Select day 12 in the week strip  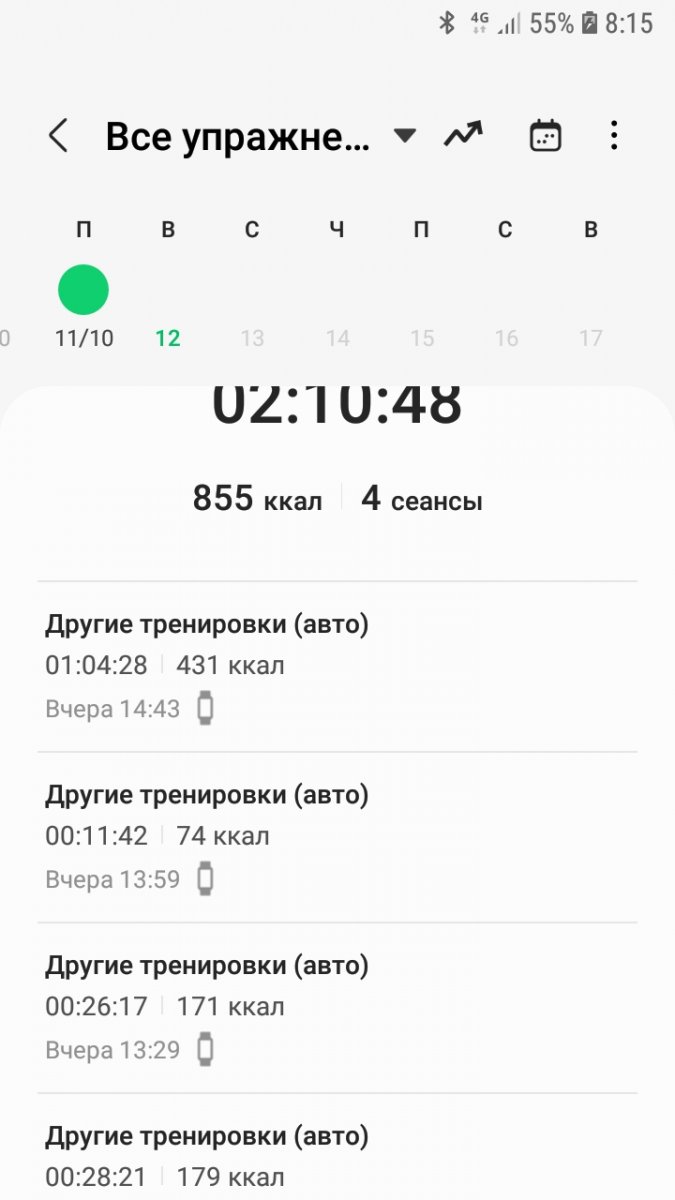pos(168,338)
